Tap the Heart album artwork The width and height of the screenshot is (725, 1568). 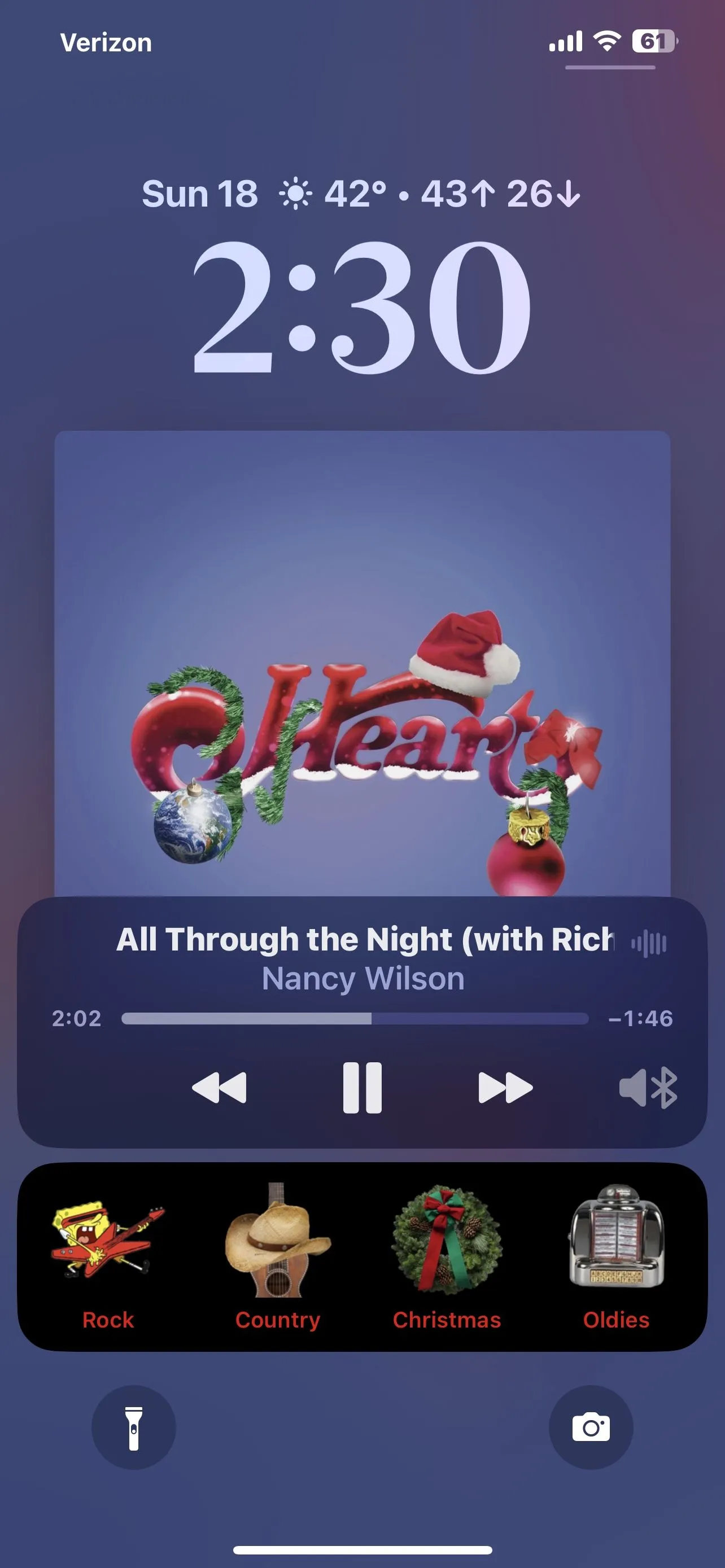(362, 663)
